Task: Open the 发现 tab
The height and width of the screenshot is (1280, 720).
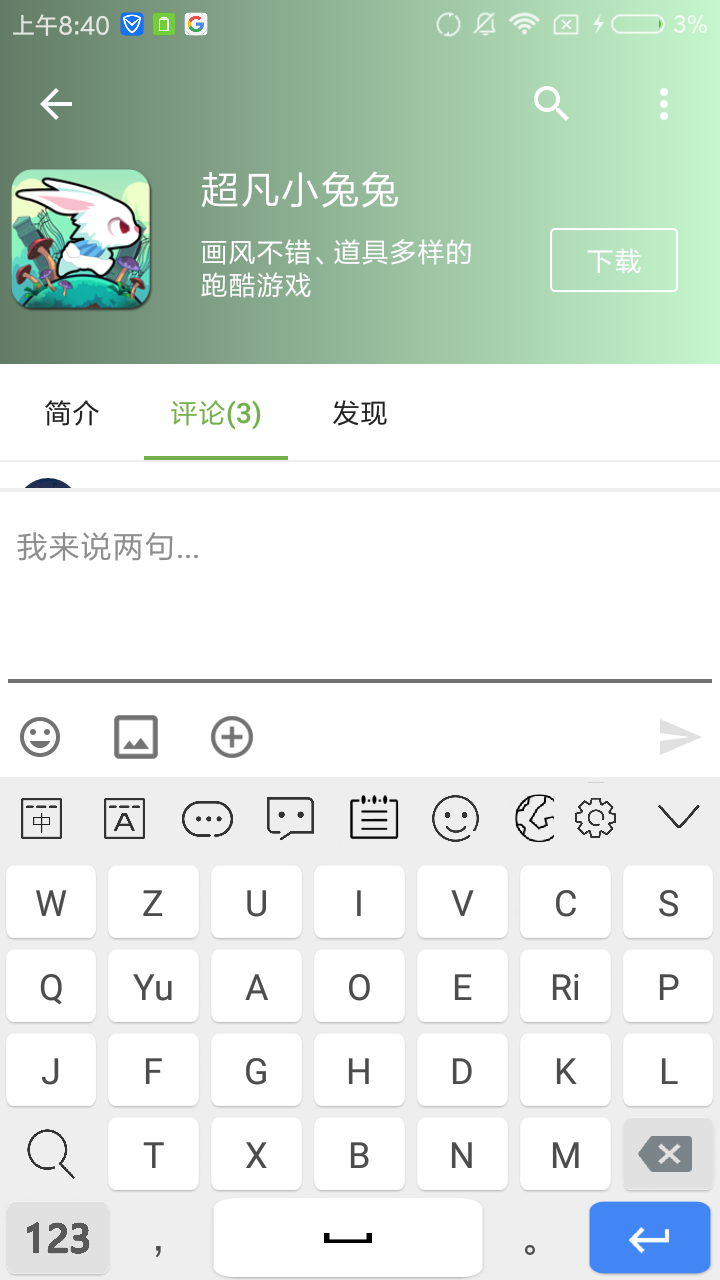Action: 359,413
